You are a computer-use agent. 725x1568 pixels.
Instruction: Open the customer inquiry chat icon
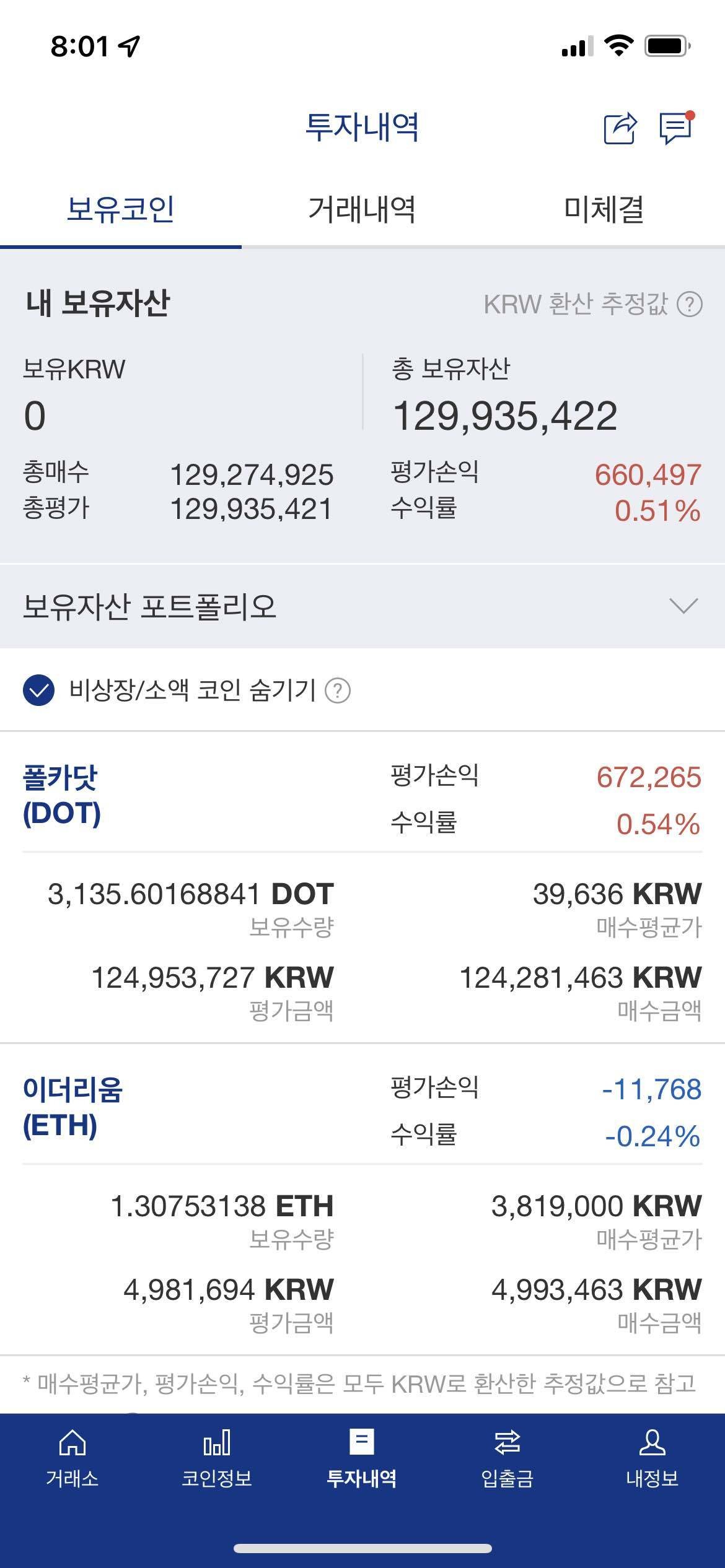(675, 128)
